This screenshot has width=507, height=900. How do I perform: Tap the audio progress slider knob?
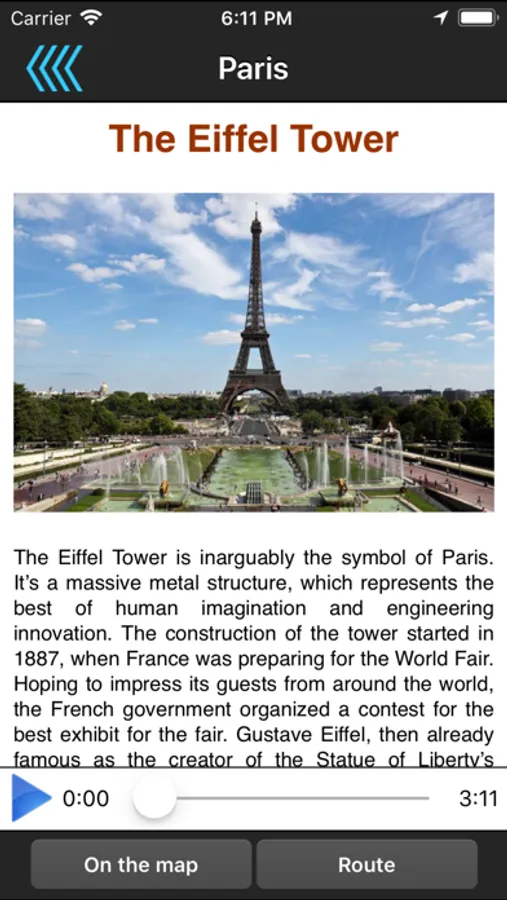coord(154,798)
